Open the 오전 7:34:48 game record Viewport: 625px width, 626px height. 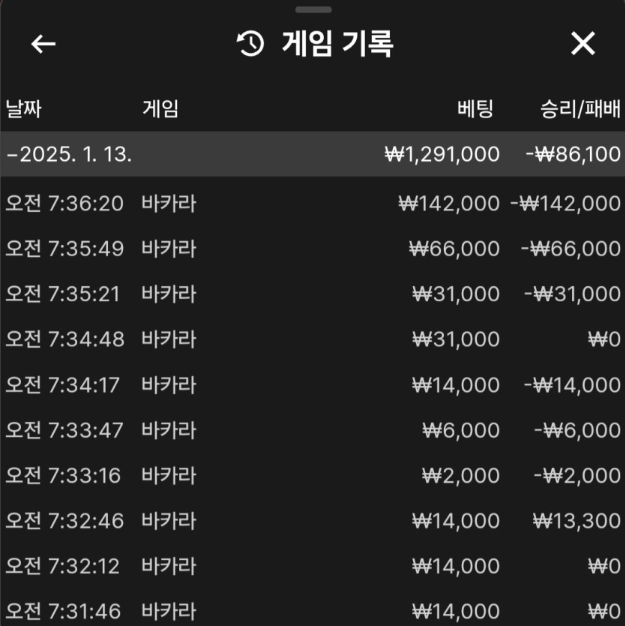point(312,339)
